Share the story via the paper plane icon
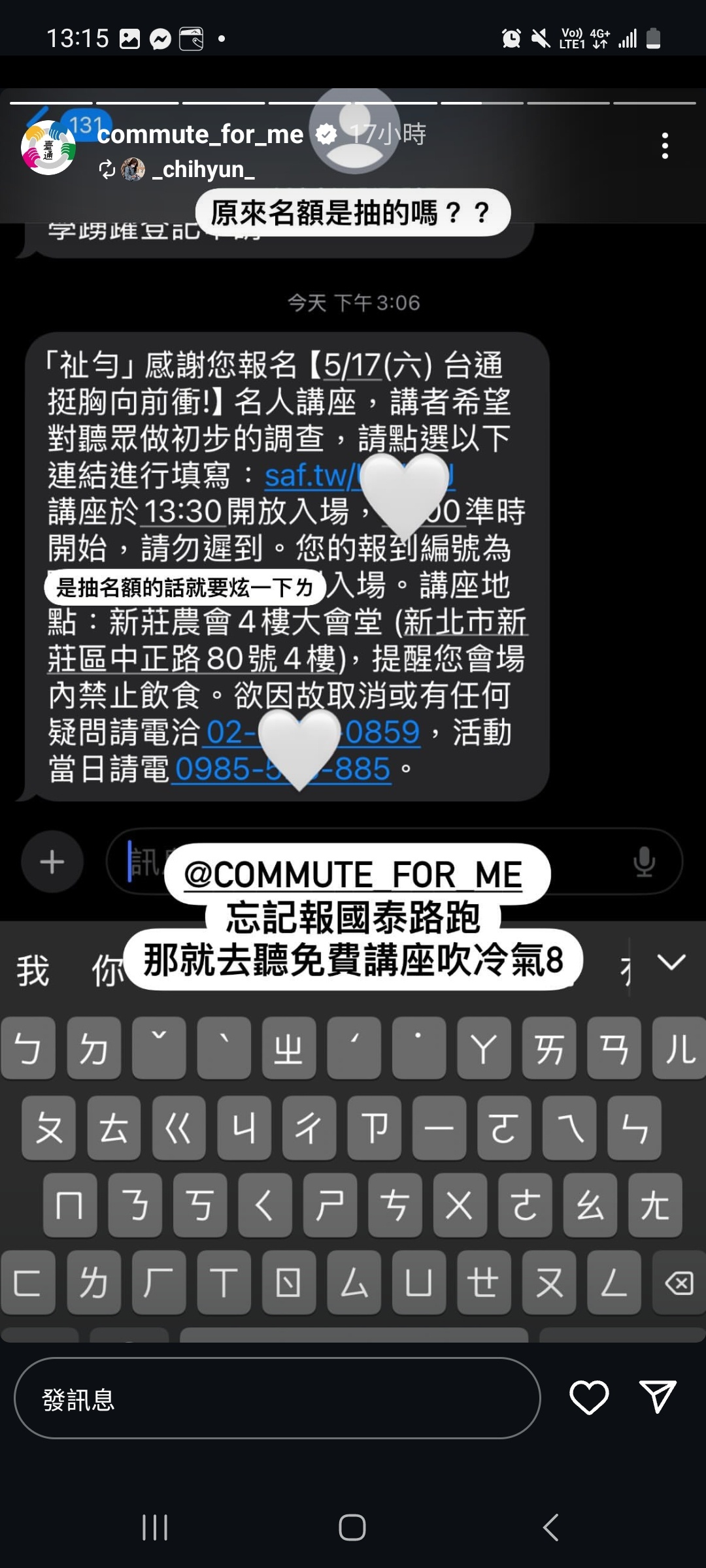 (x=656, y=1398)
